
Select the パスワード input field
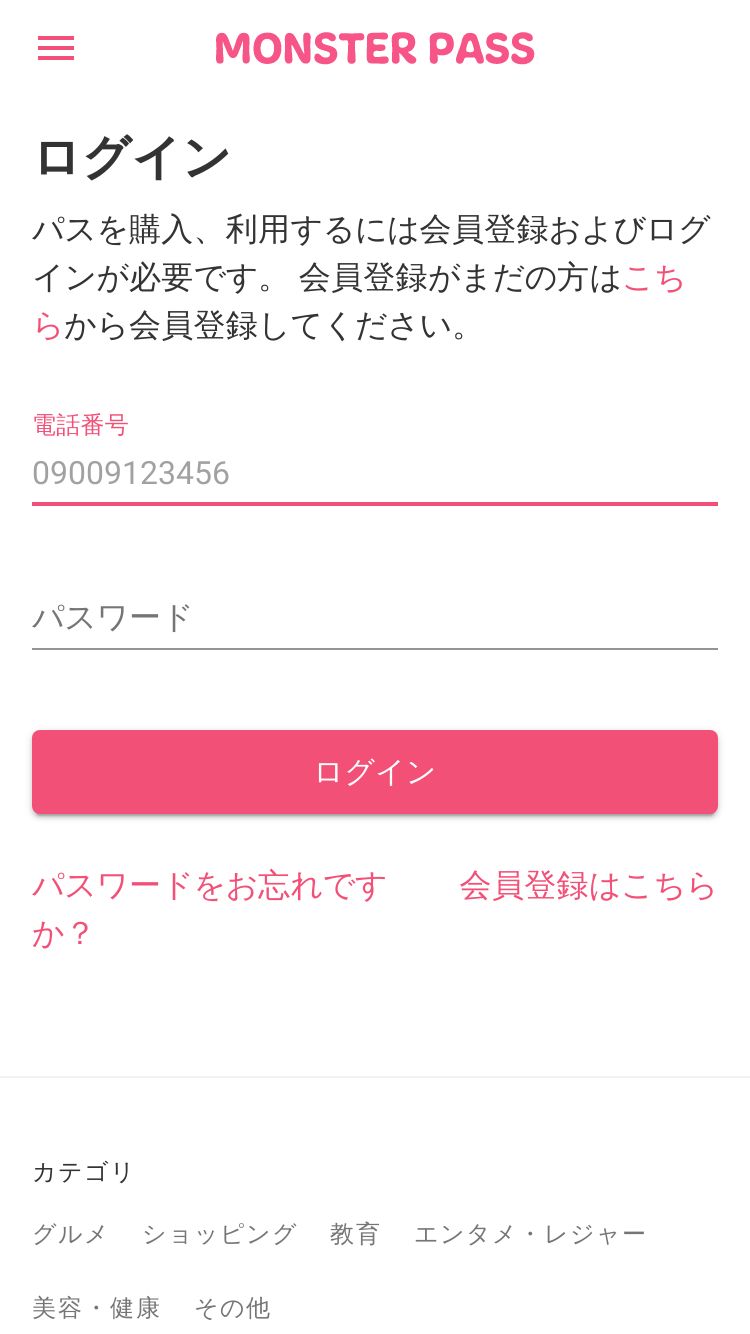pyautogui.click(x=375, y=617)
